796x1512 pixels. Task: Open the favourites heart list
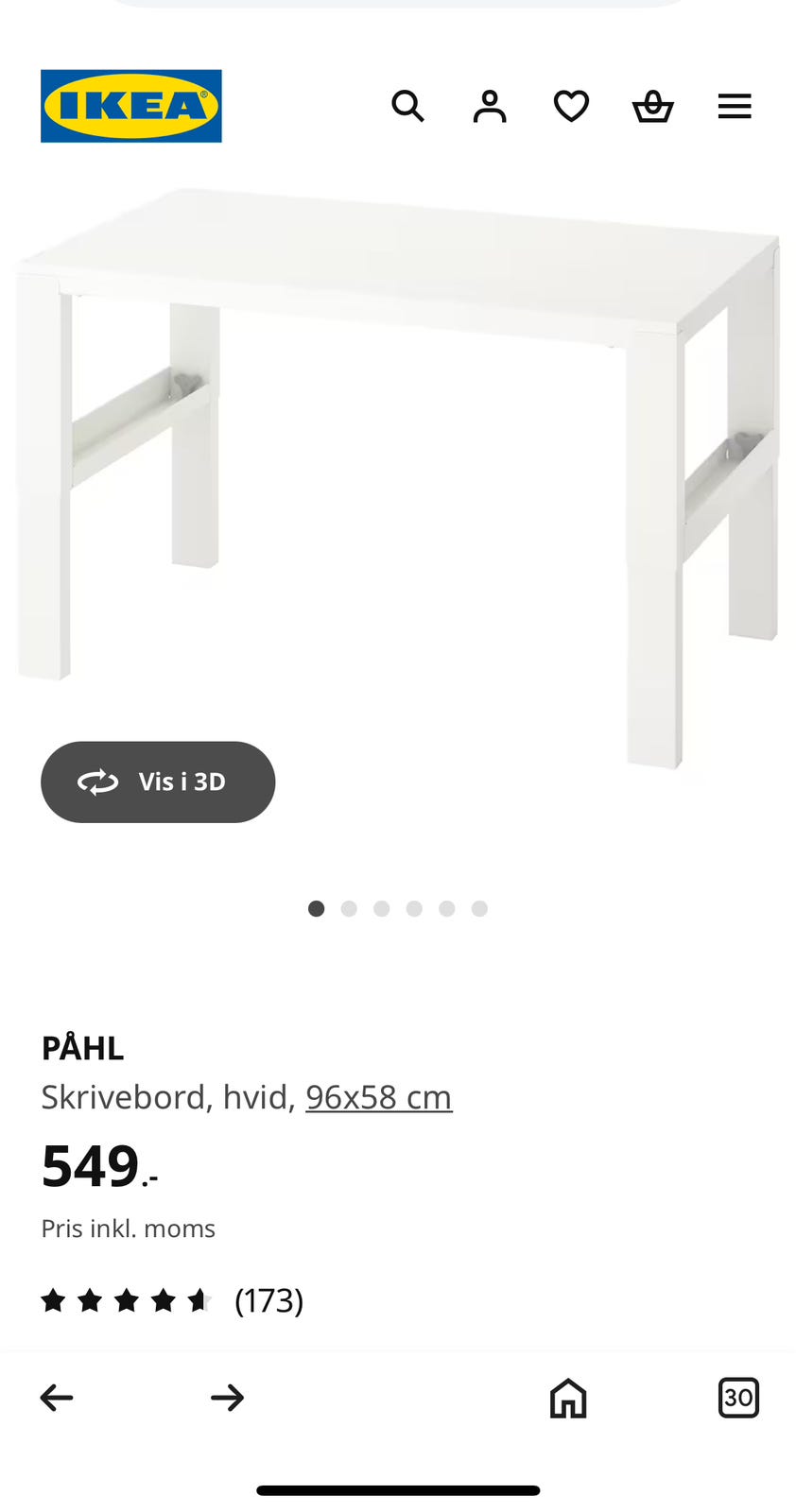click(571, 106)
